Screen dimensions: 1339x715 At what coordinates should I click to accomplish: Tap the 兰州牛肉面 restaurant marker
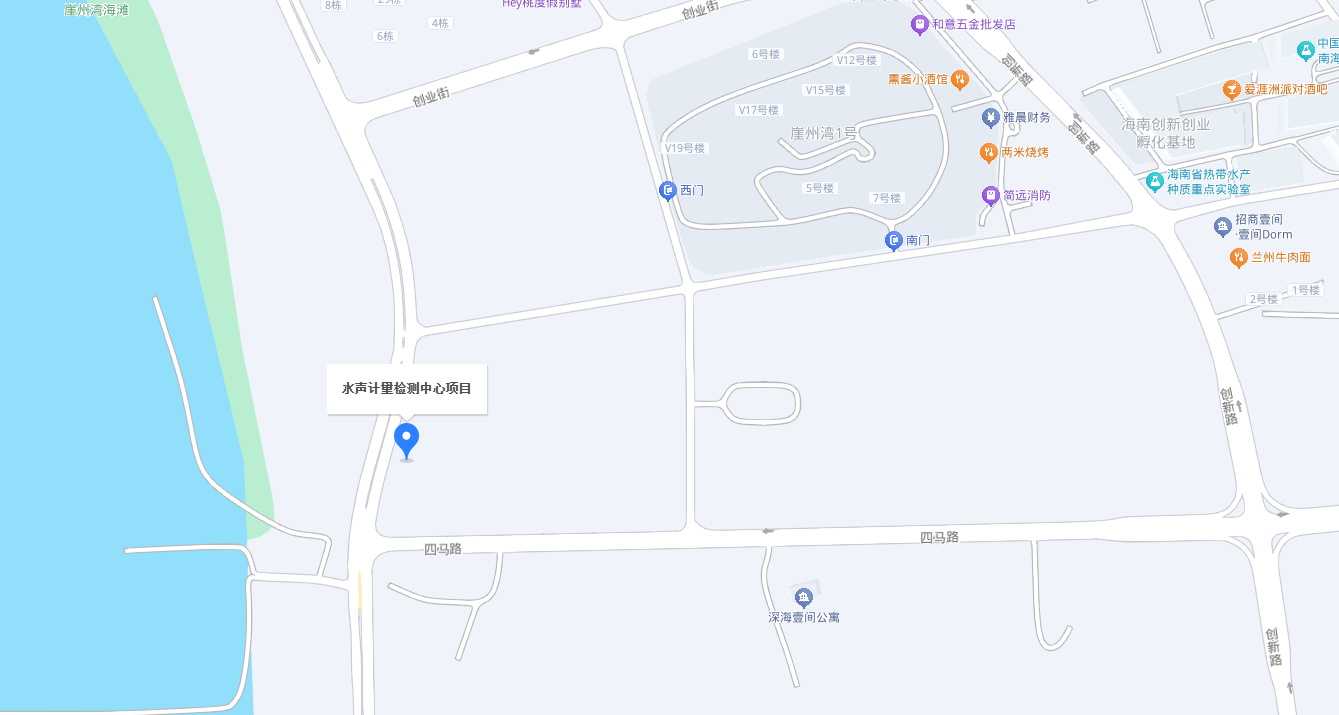pyautogui.click(x=1238, y=258)
